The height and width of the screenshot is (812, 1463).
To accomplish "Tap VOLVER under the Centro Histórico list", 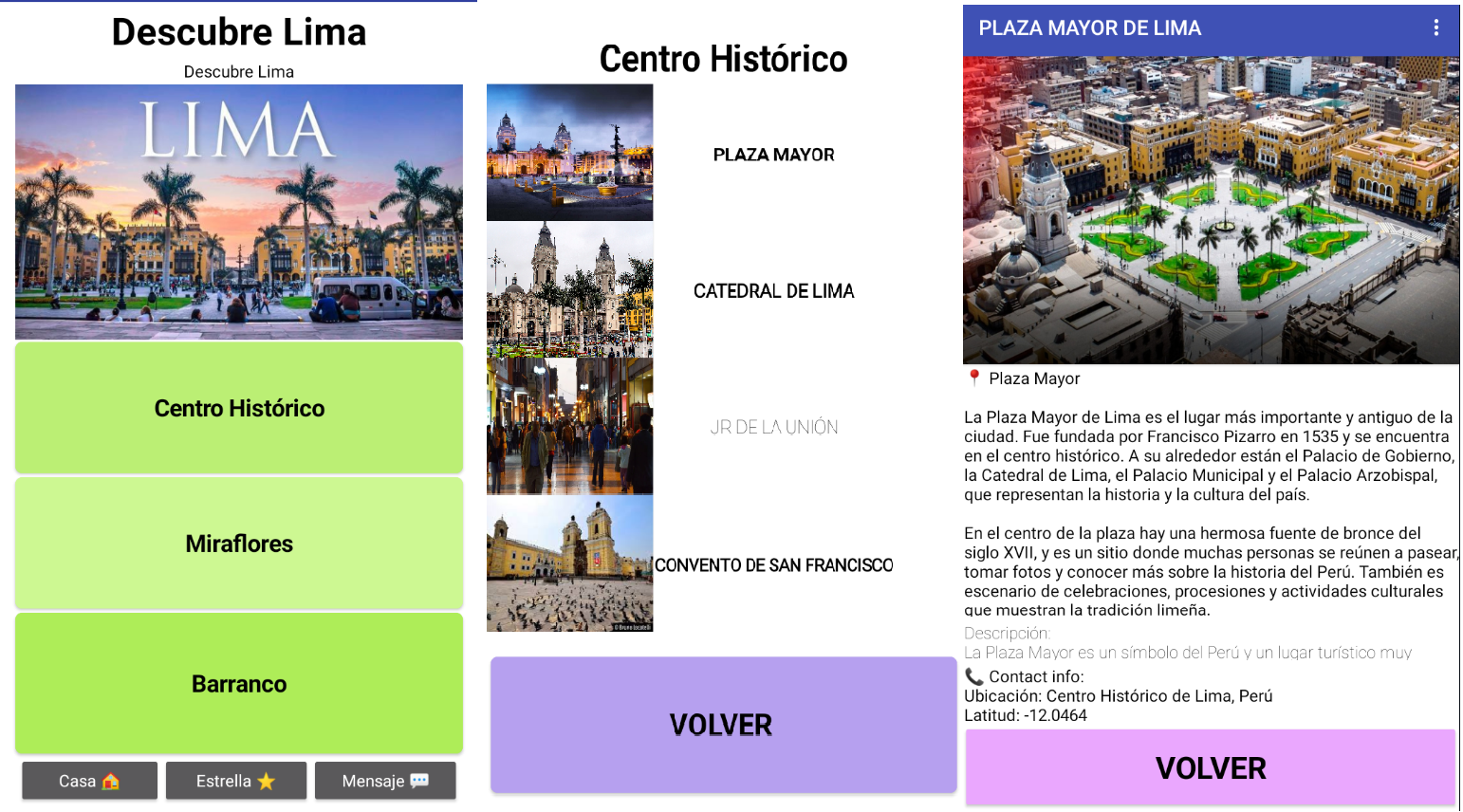I will click(723, 725).
